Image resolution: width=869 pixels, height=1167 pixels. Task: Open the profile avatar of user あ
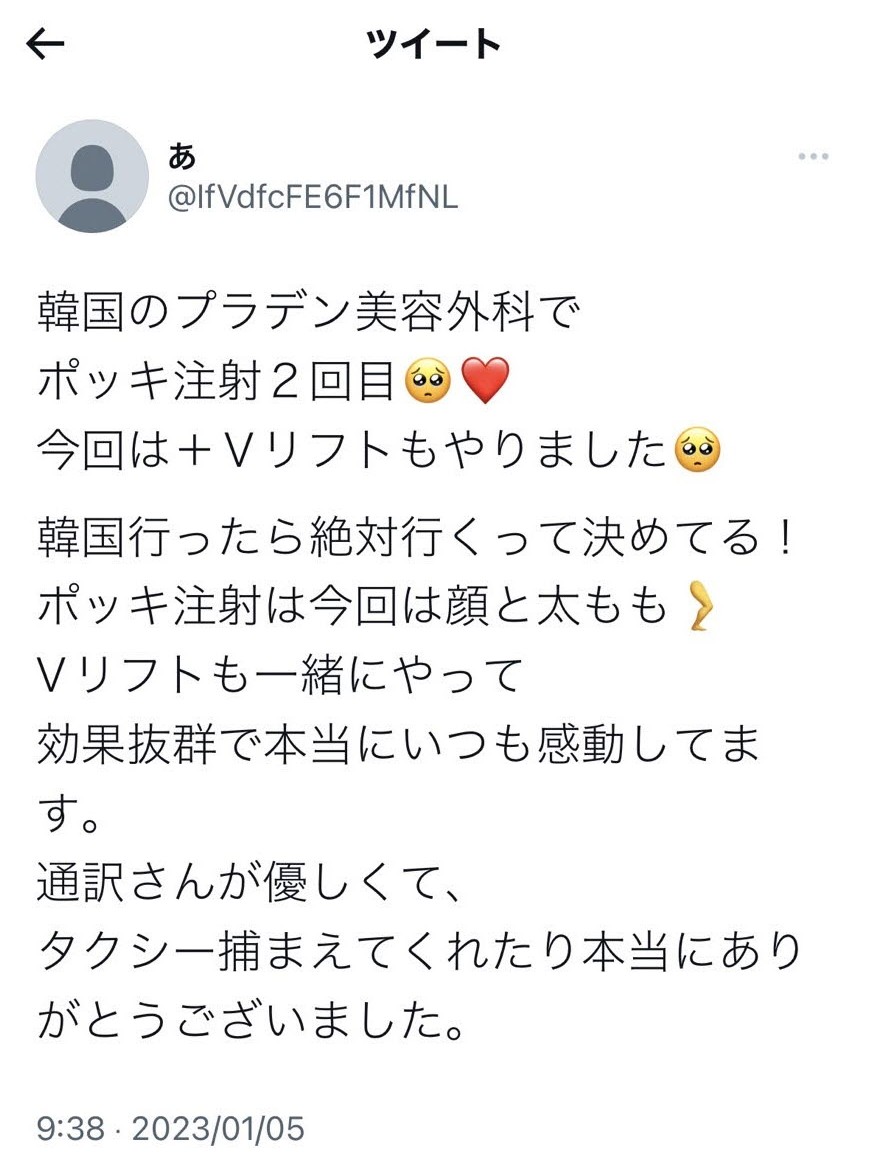click(92, 177)
